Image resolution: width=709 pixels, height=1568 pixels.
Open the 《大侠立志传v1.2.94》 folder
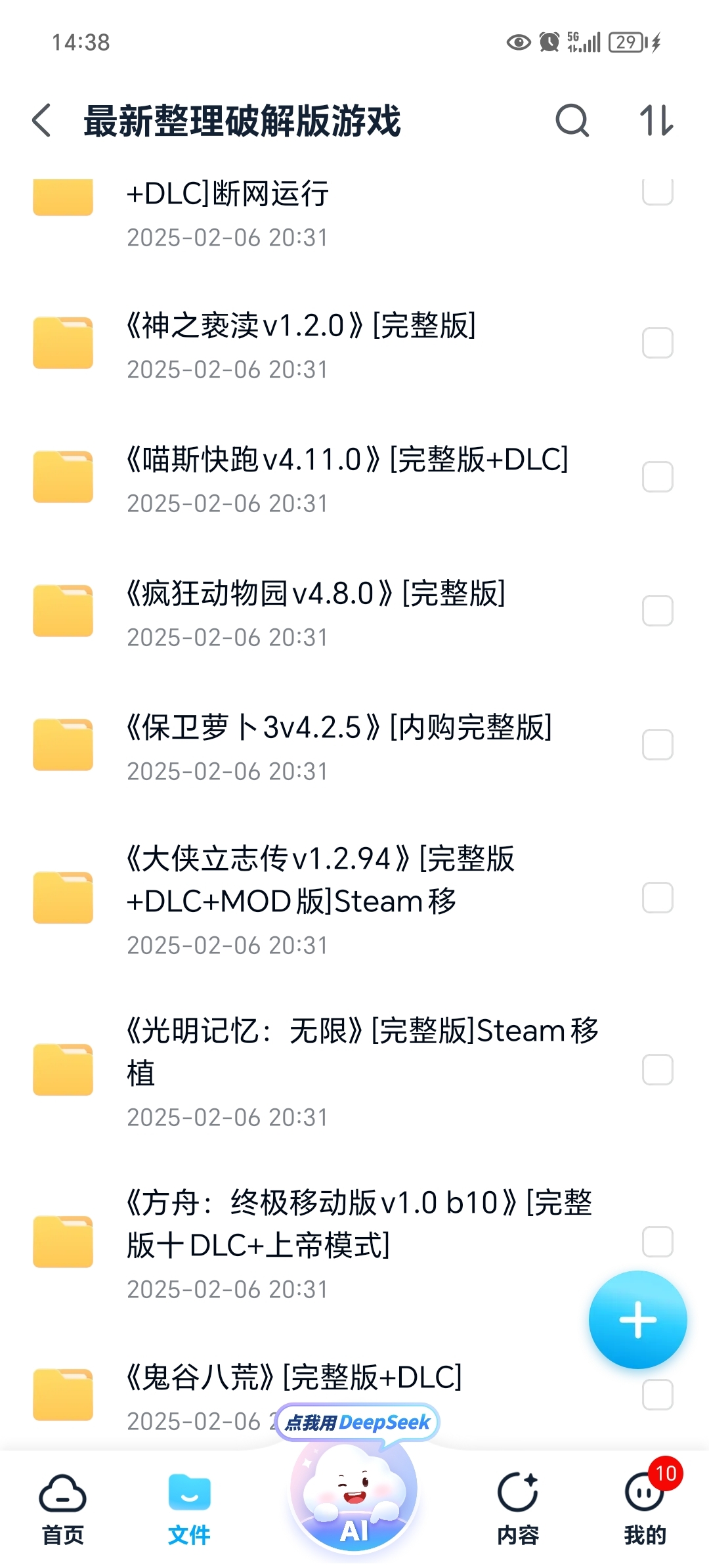click(354, 898)
